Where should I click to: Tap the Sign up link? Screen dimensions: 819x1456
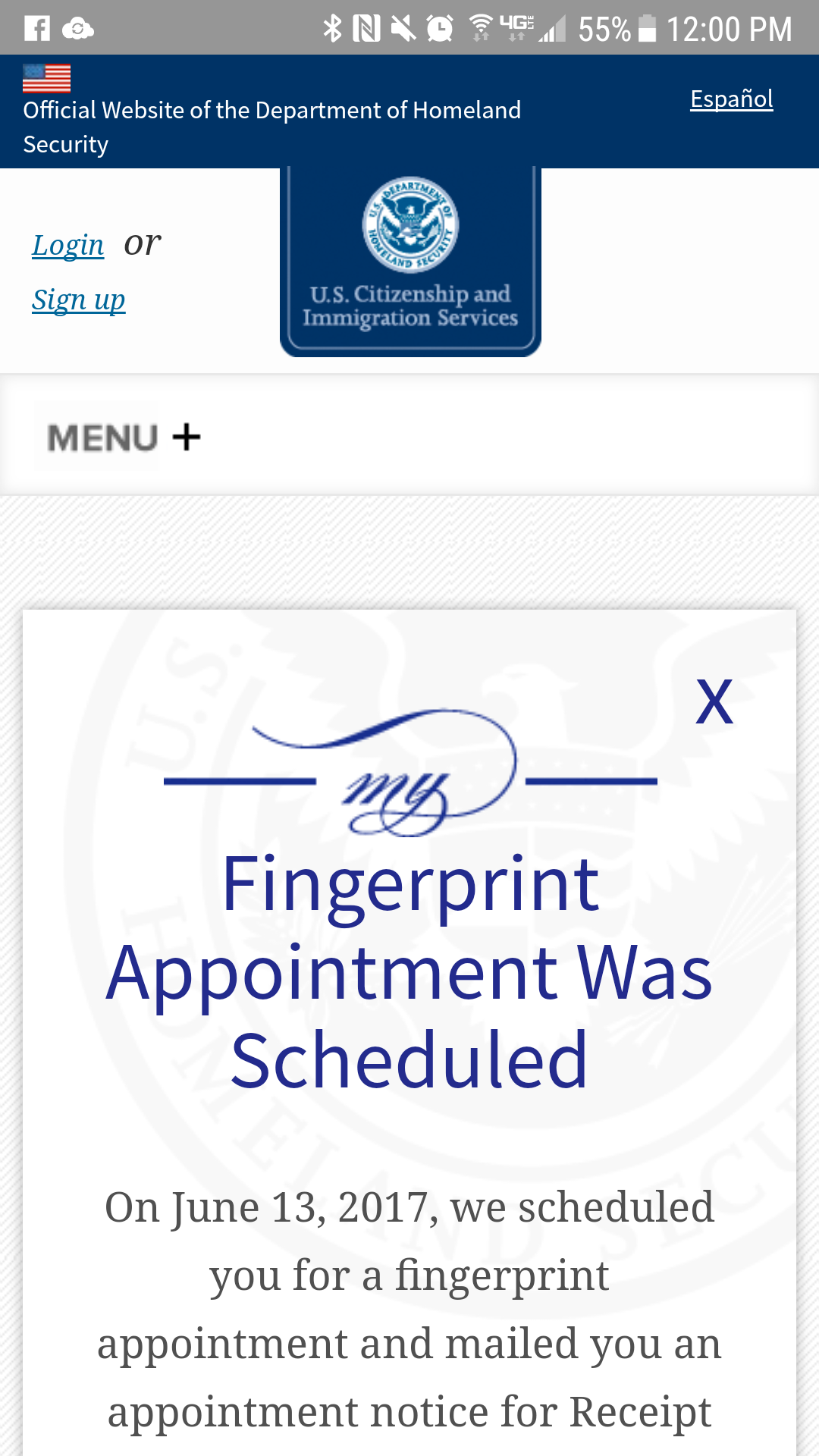click(x=78, y=300)
